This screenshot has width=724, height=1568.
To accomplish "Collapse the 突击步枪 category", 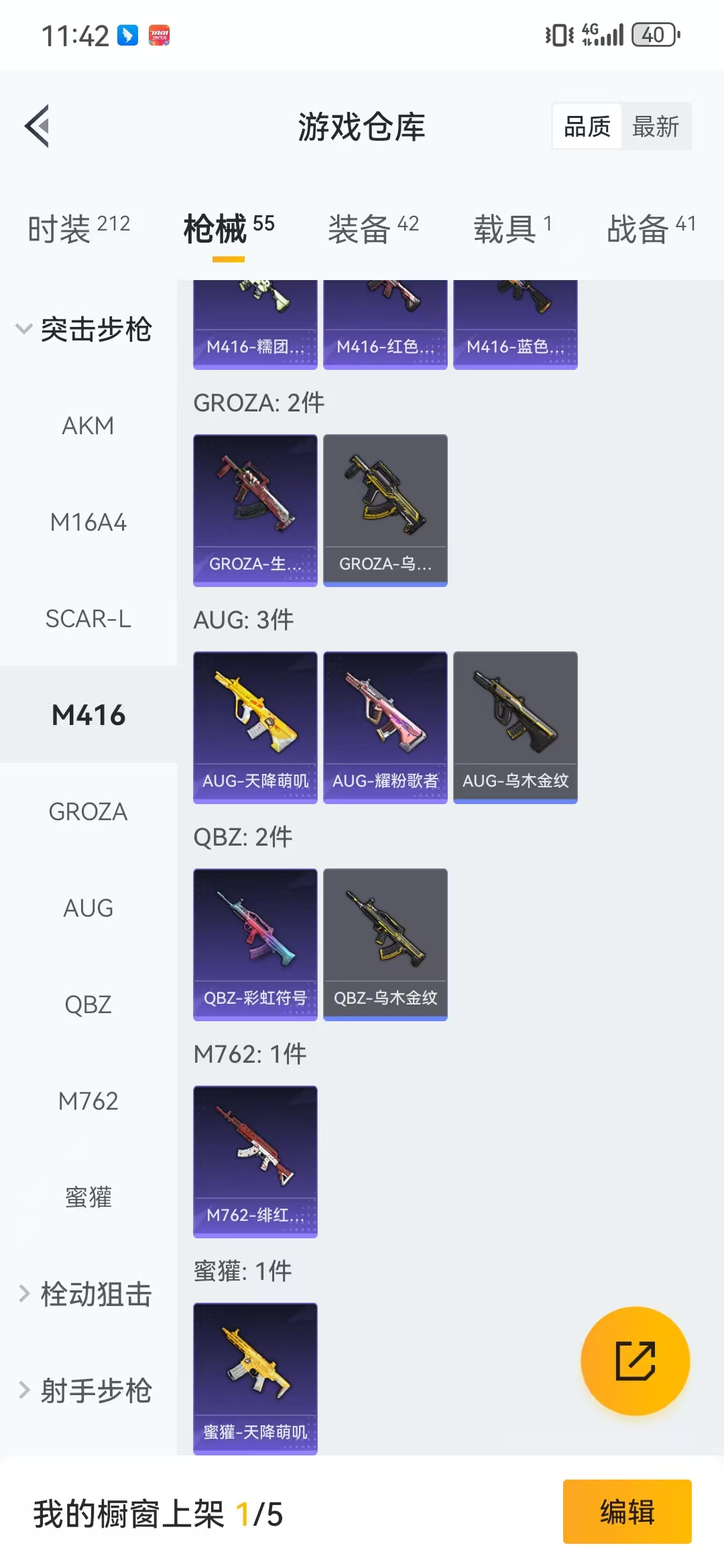I will point(84,329).
